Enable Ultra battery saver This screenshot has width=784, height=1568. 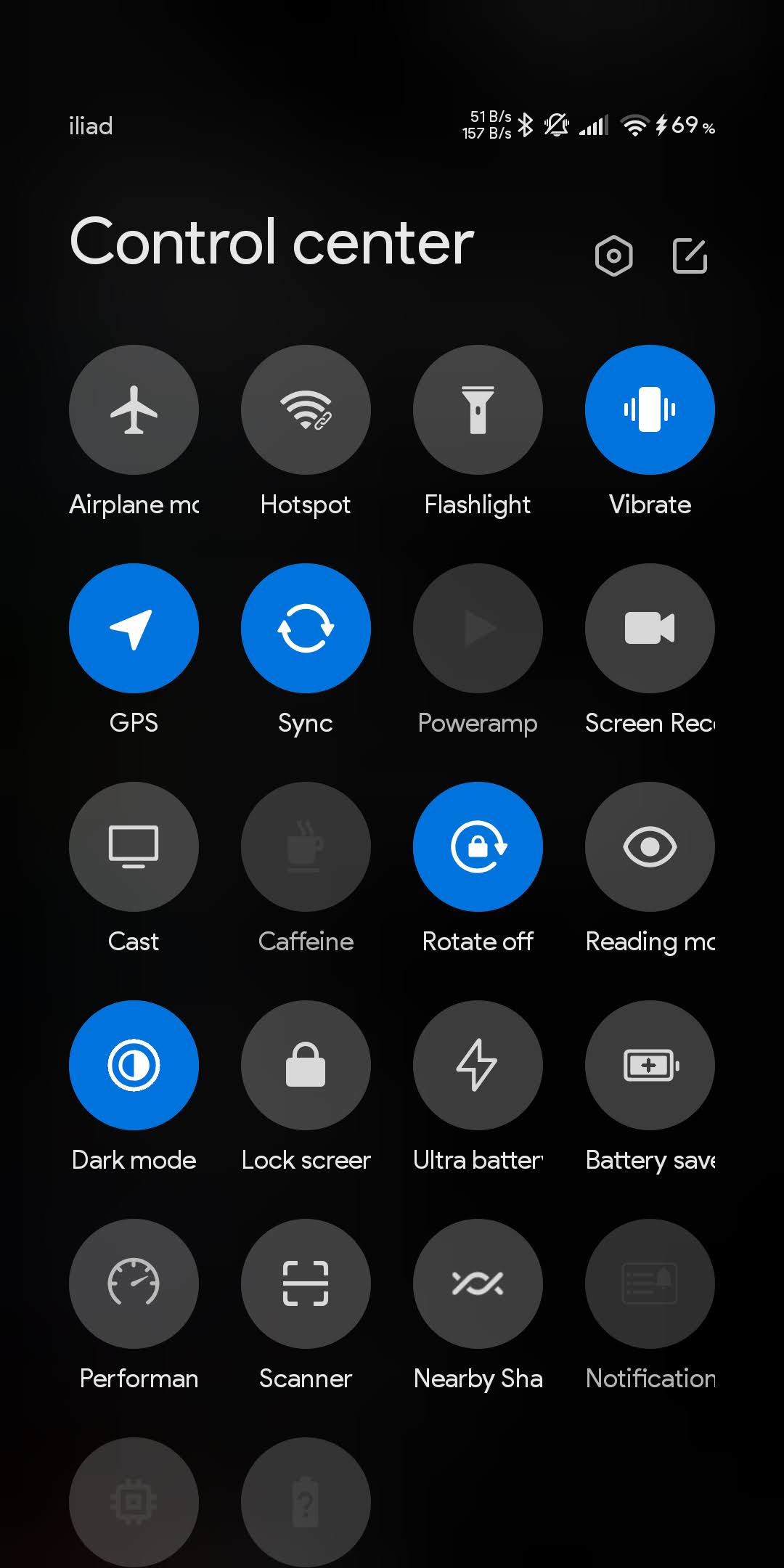coord(478,1065)
